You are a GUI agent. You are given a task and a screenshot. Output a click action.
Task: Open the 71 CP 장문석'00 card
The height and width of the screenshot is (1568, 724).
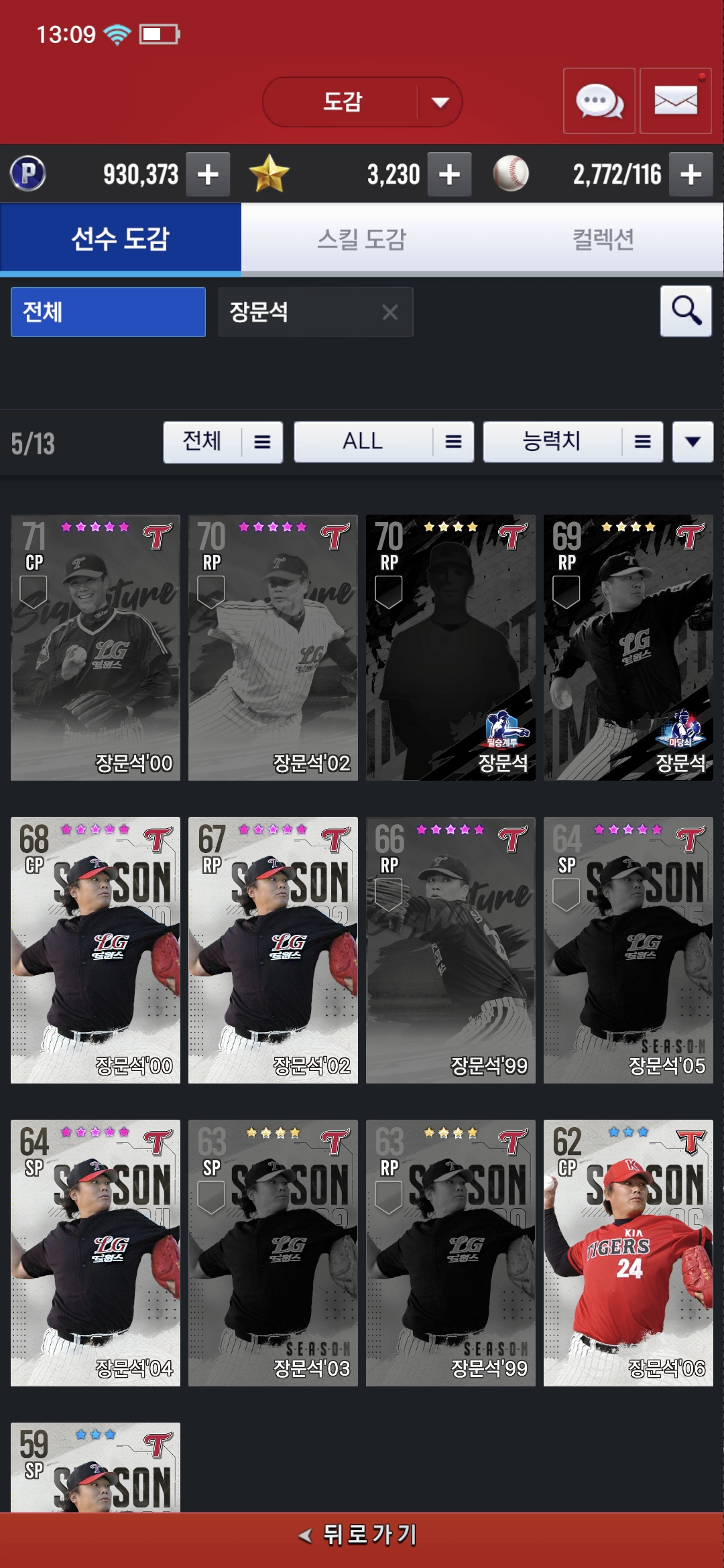coord(95,647)
